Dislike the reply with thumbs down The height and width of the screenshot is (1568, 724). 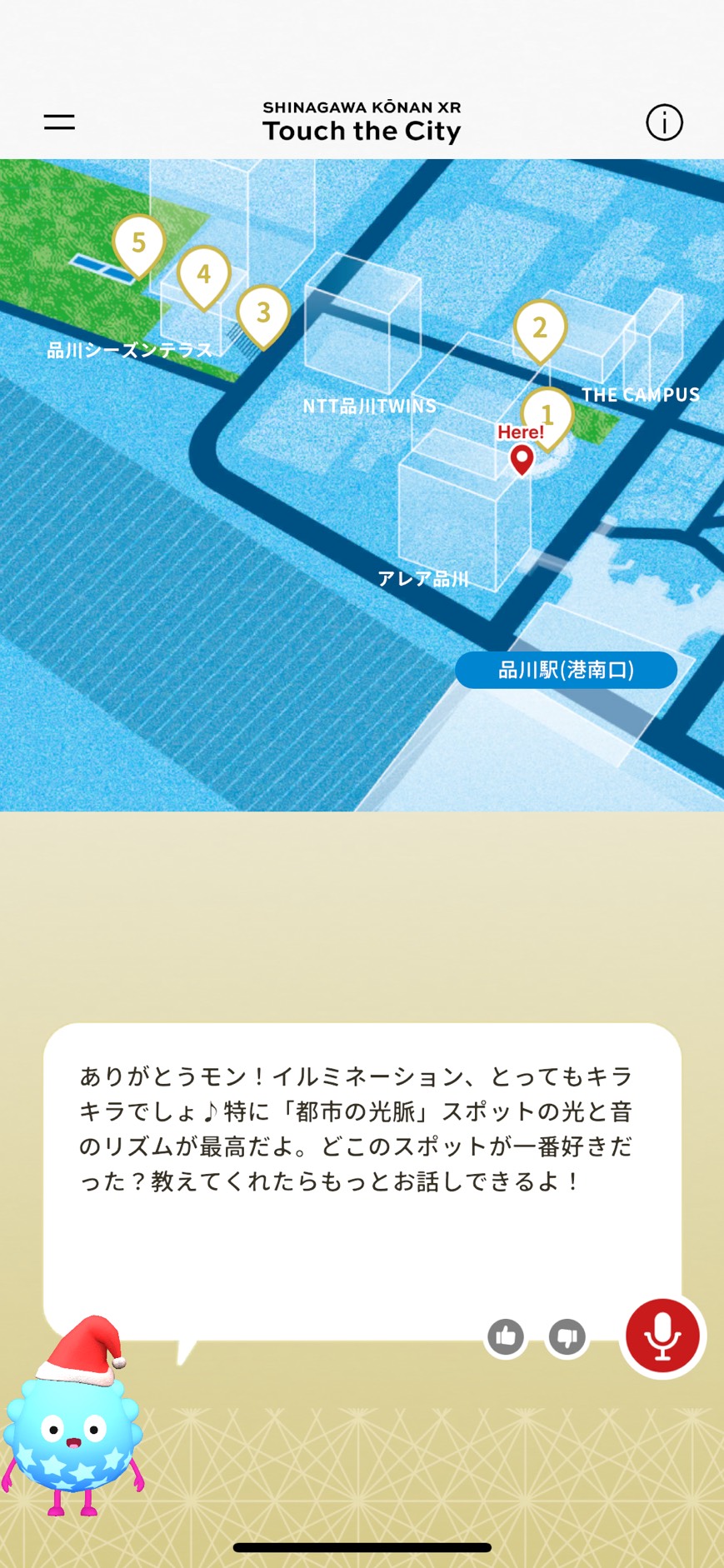pyautogui.click(x=567, y=1337)
